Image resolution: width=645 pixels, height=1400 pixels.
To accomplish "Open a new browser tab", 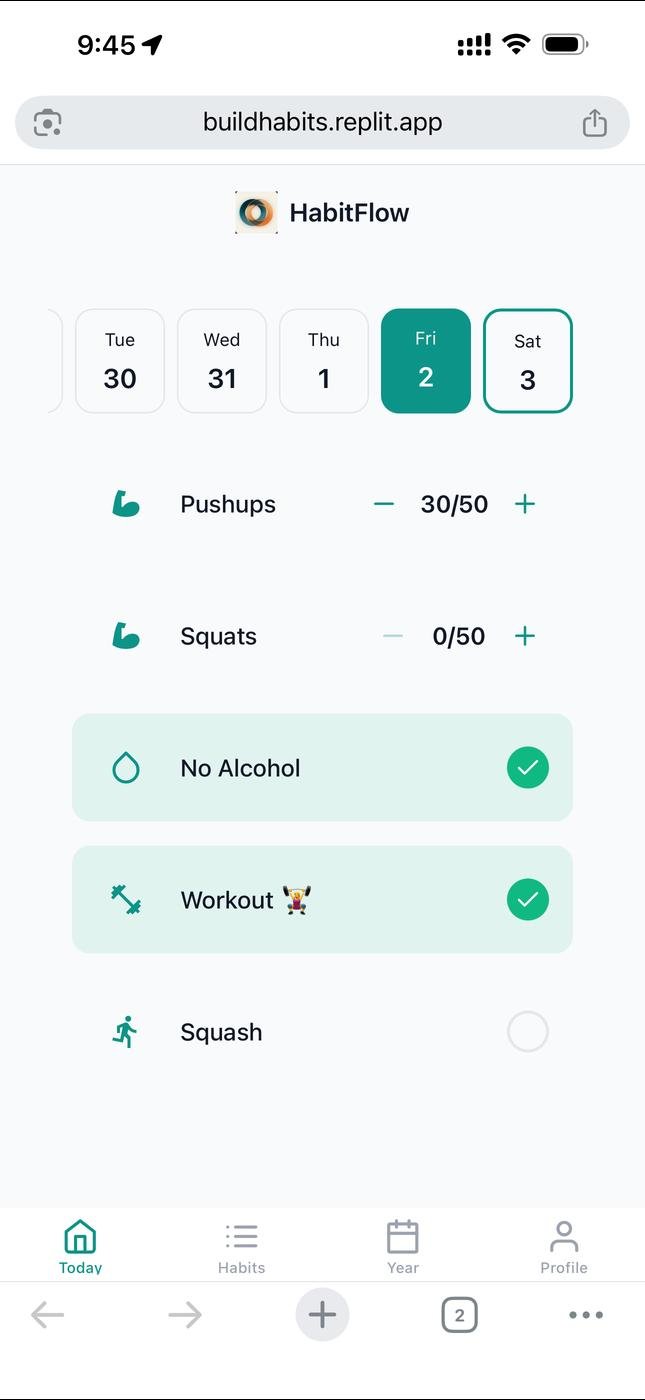I will [x=322, y=1315].
